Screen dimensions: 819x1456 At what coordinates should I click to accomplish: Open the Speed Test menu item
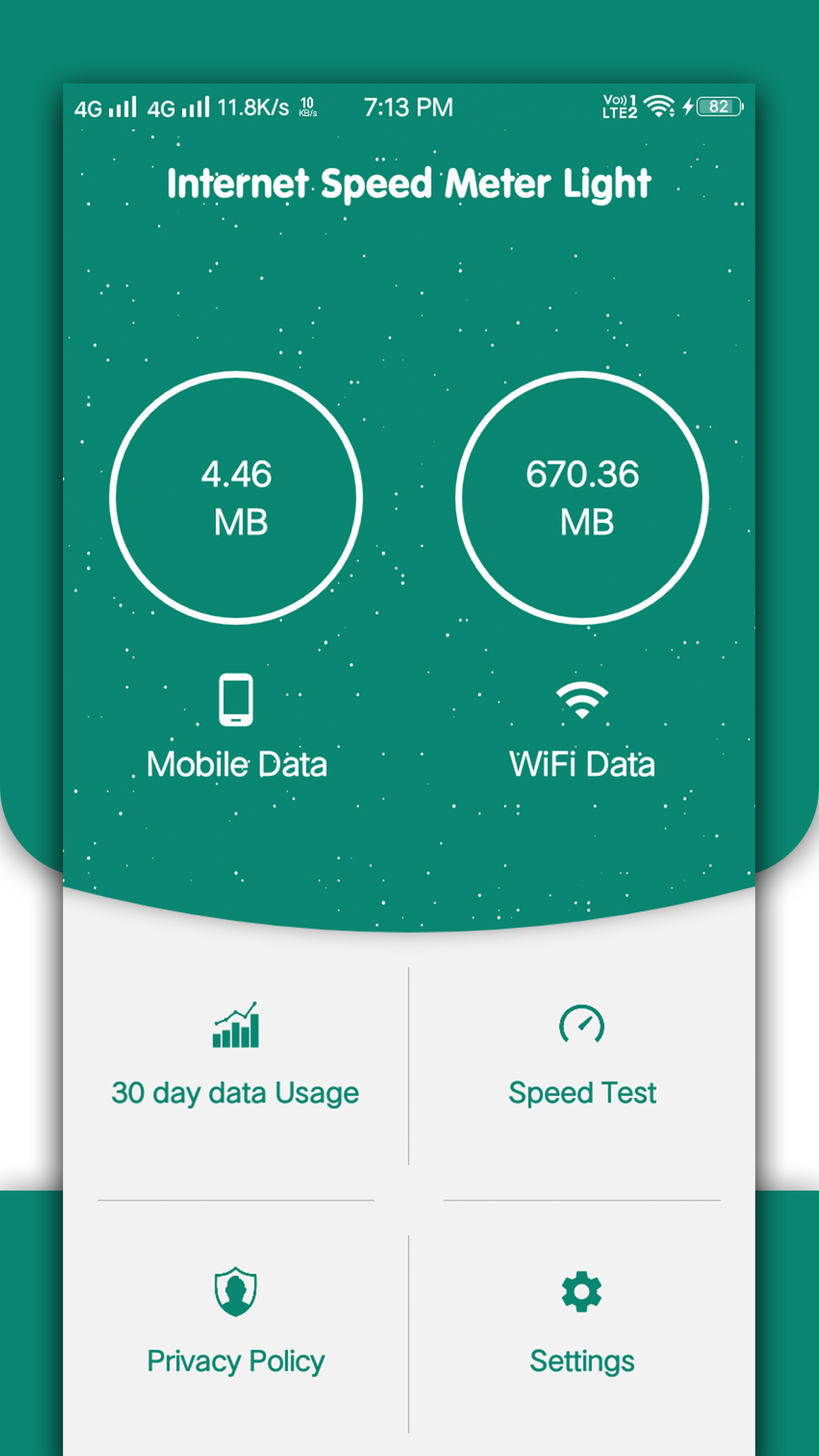coord(582,1092)
